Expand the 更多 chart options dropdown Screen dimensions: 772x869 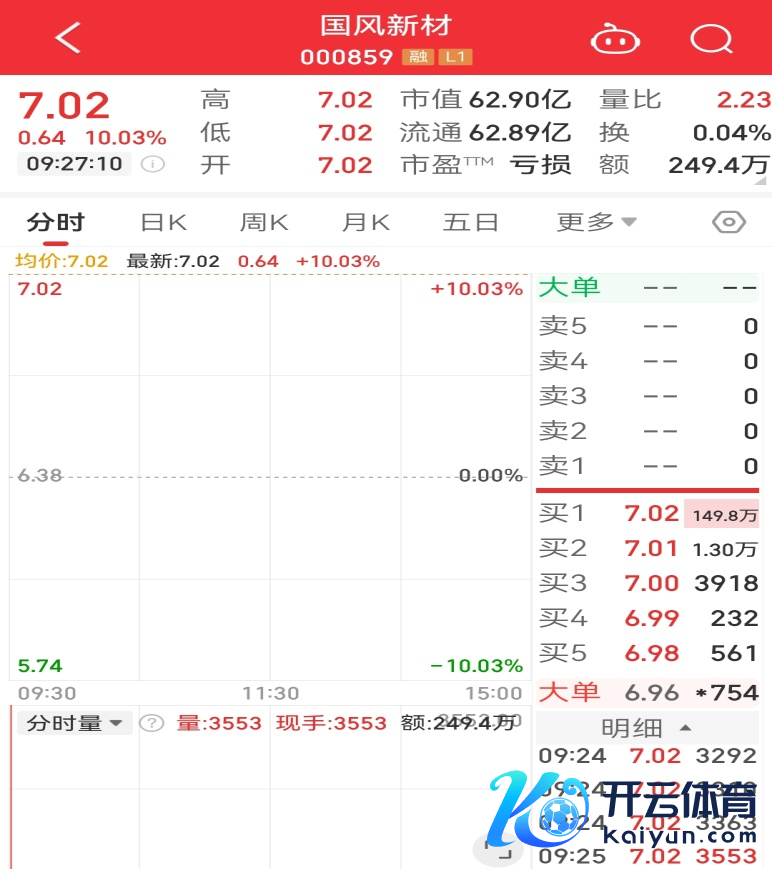click(x=596, y=222)
